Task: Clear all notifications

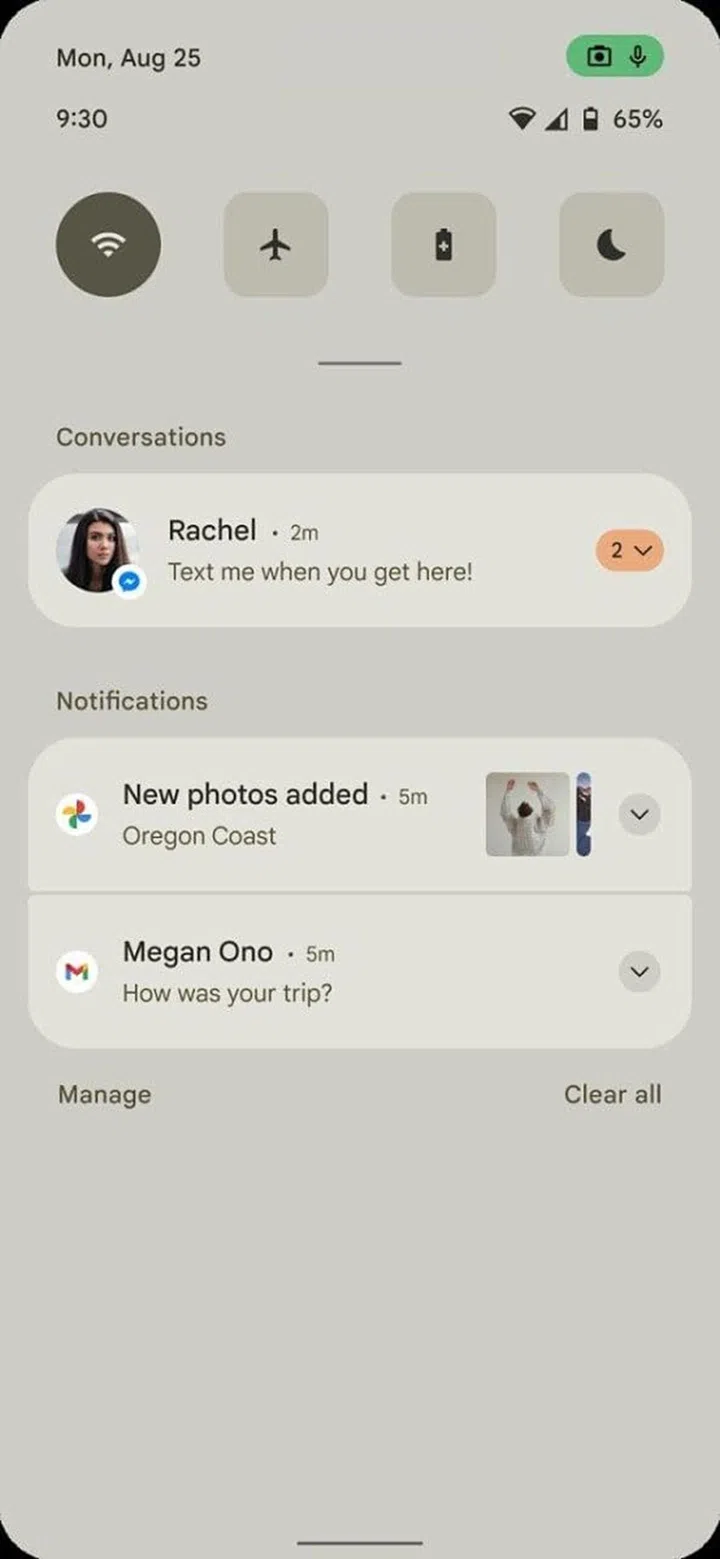Action: coord(612,1094)
